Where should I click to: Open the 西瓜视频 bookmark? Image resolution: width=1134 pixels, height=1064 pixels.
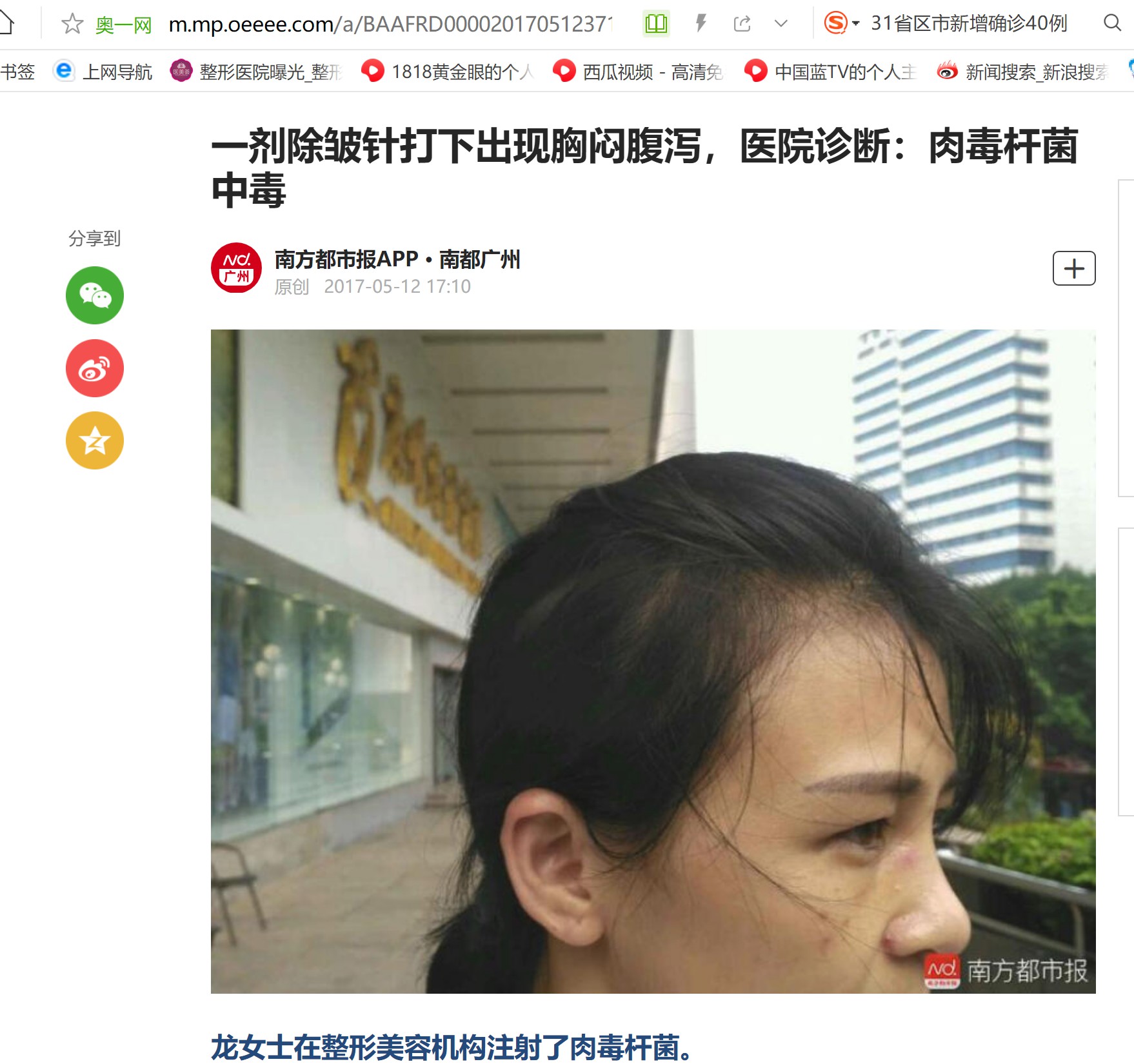(x=639, y=72)
